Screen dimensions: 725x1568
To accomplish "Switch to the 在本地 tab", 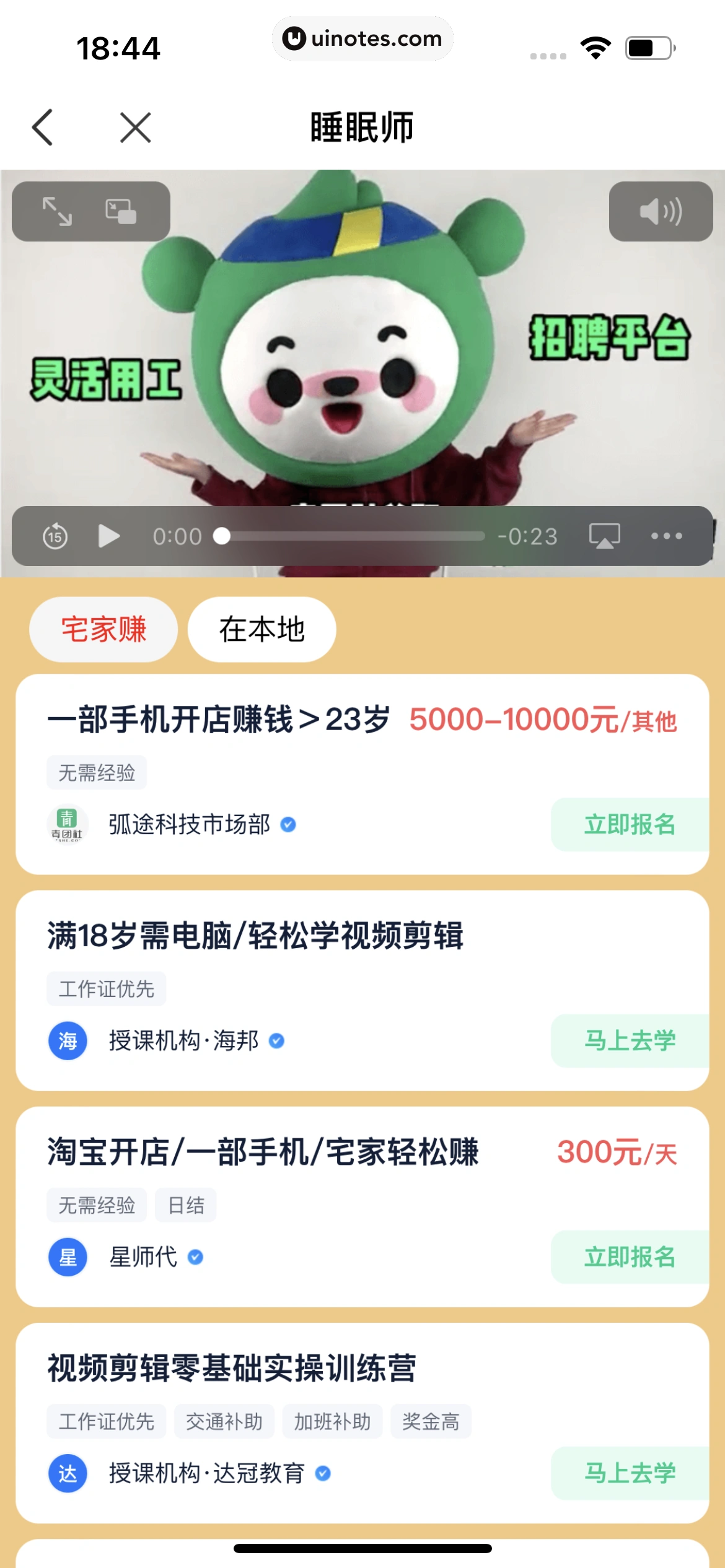I will point(261,630).
